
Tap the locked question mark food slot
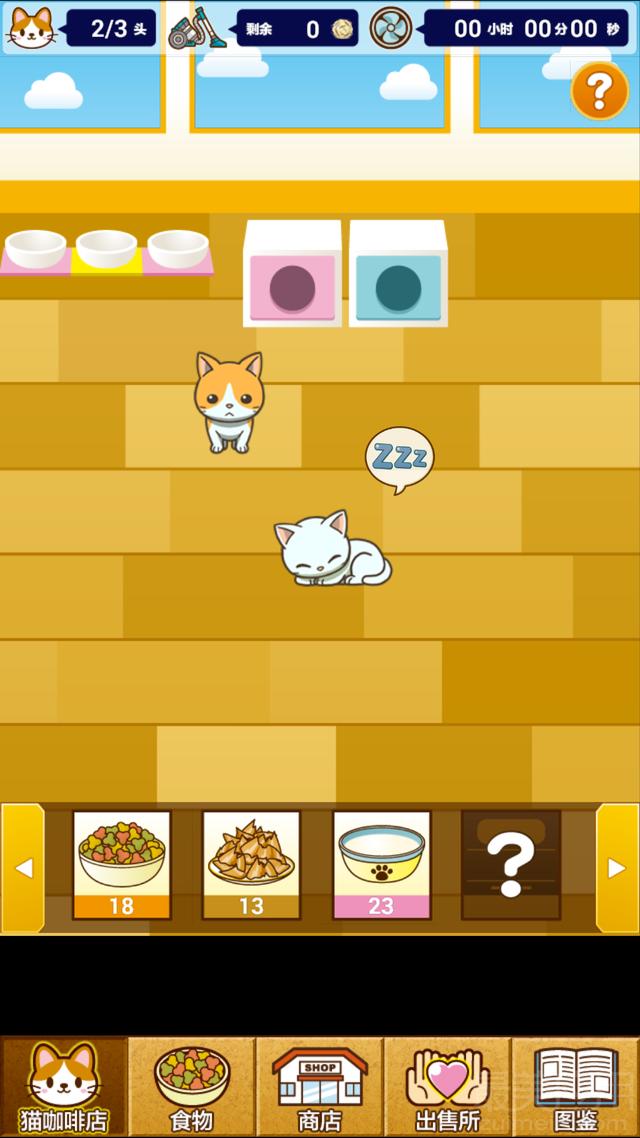510,864
